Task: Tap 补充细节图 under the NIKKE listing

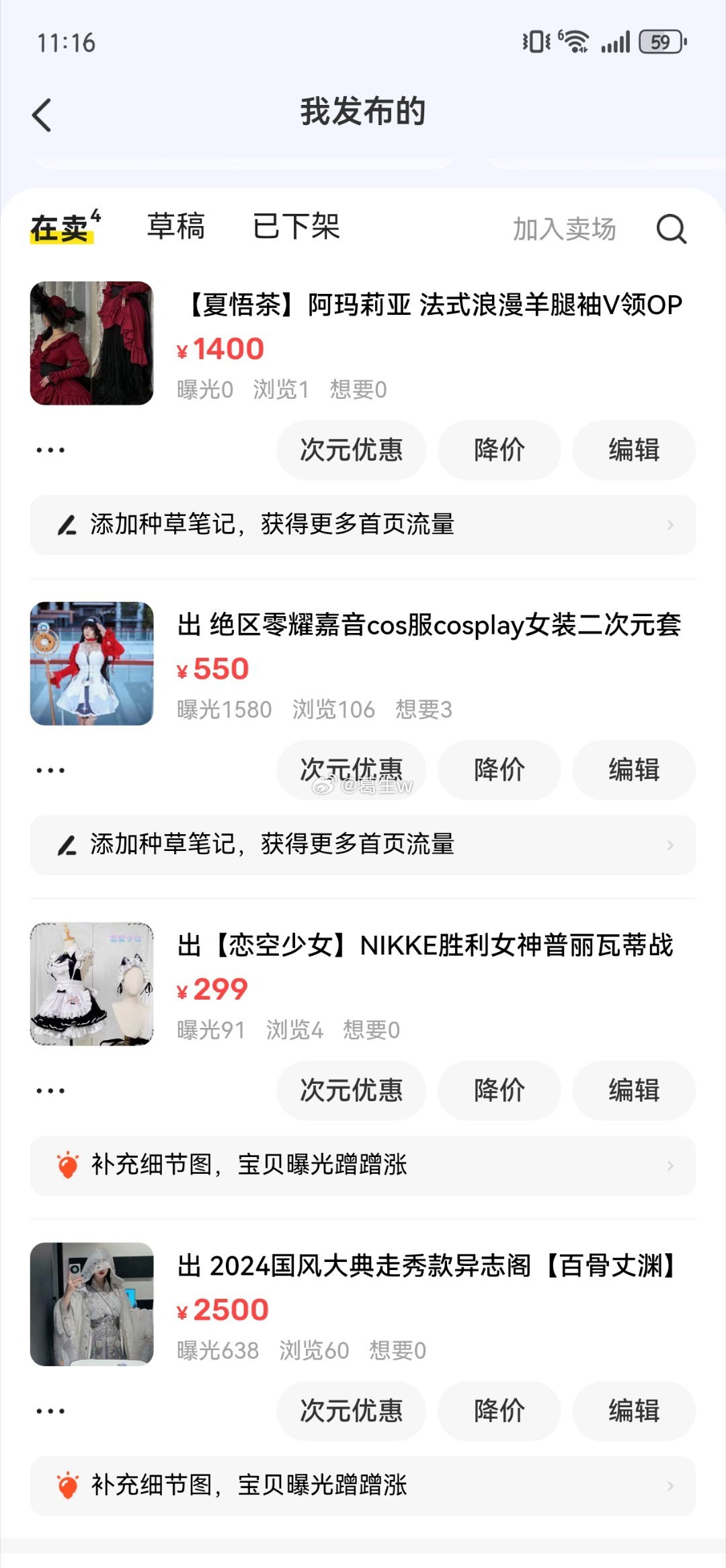Action: [363, 1165]
